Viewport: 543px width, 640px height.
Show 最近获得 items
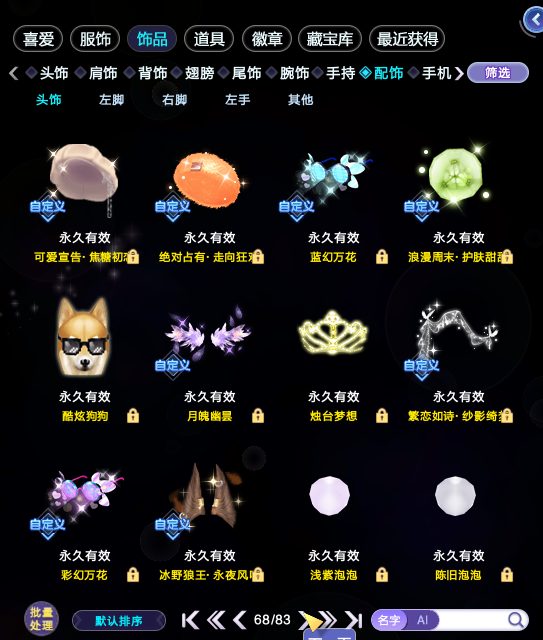pos(407,39)
